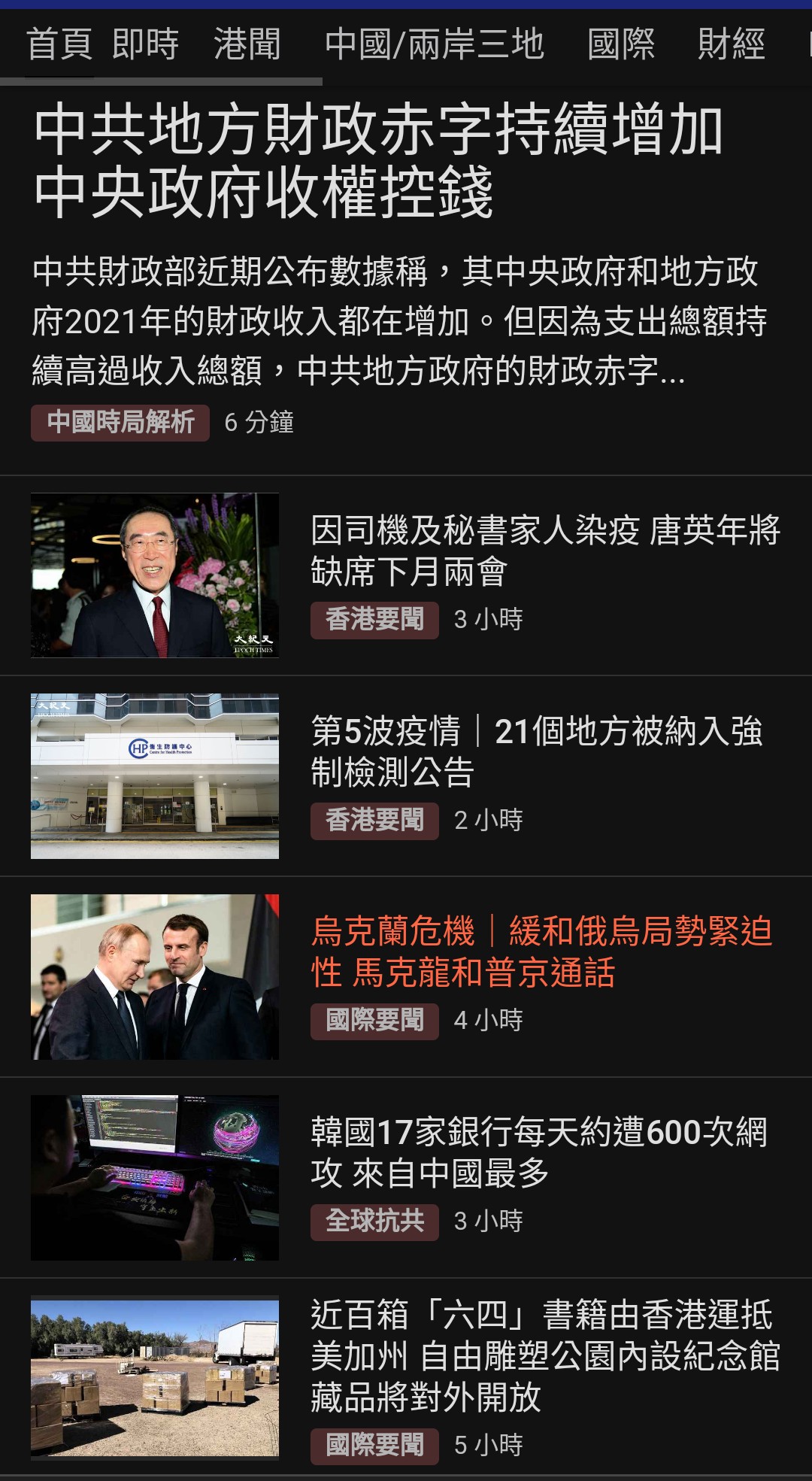
Task: Open the 即時 tab
Action: (x=146, y=44)
